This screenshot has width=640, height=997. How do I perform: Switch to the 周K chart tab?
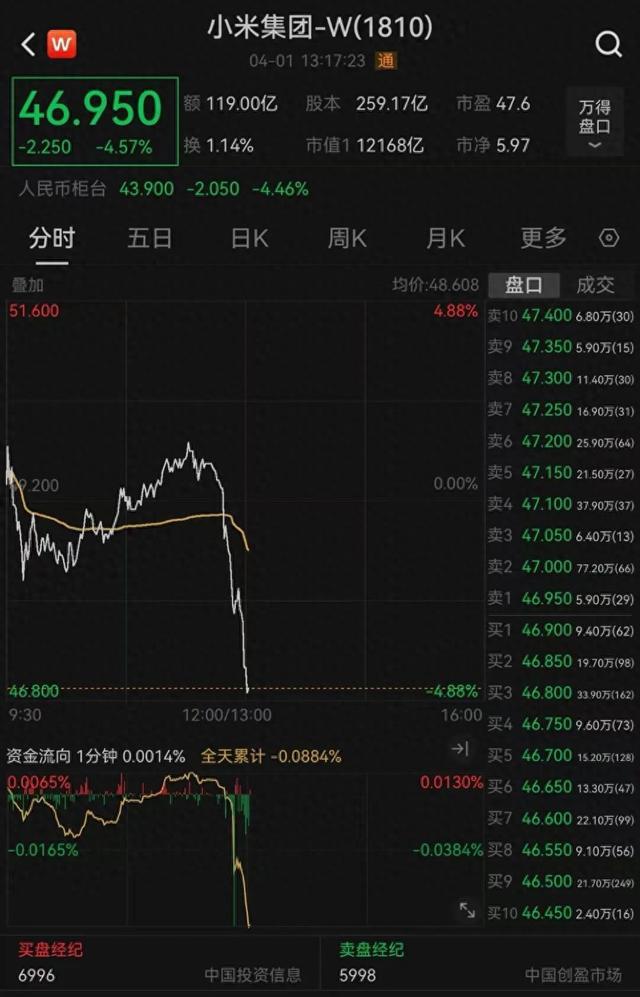coord(347,238)
